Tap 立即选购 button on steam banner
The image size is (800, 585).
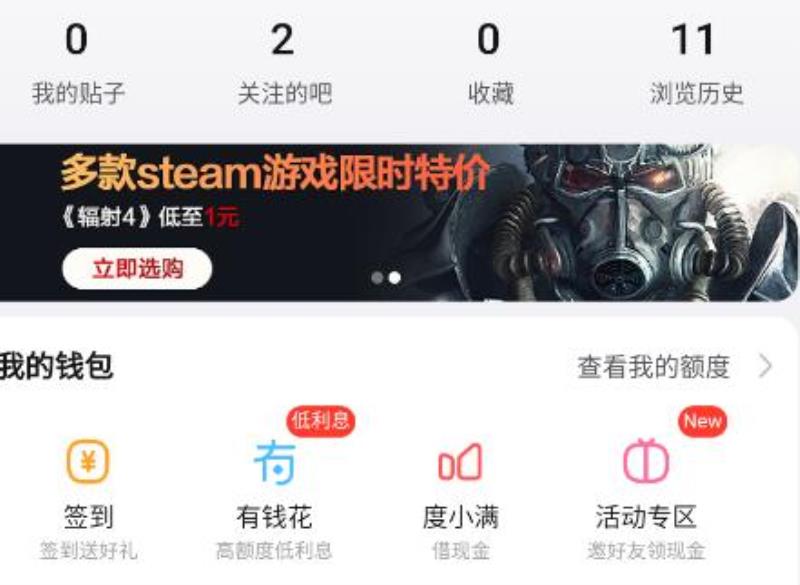(137, 269)
